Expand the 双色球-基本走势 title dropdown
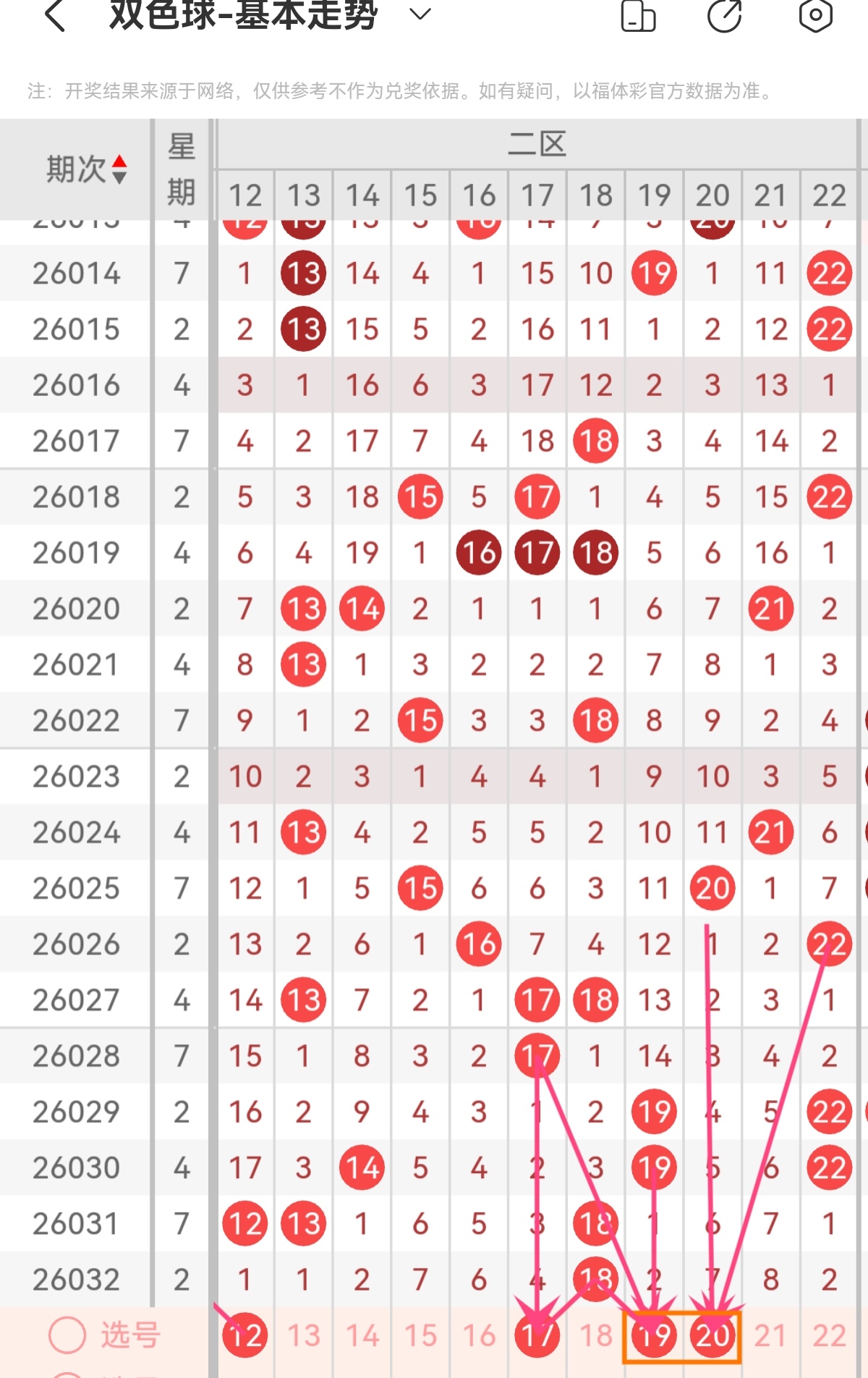This screenshot has width=868, height=1378. click(x=420, y=14)
